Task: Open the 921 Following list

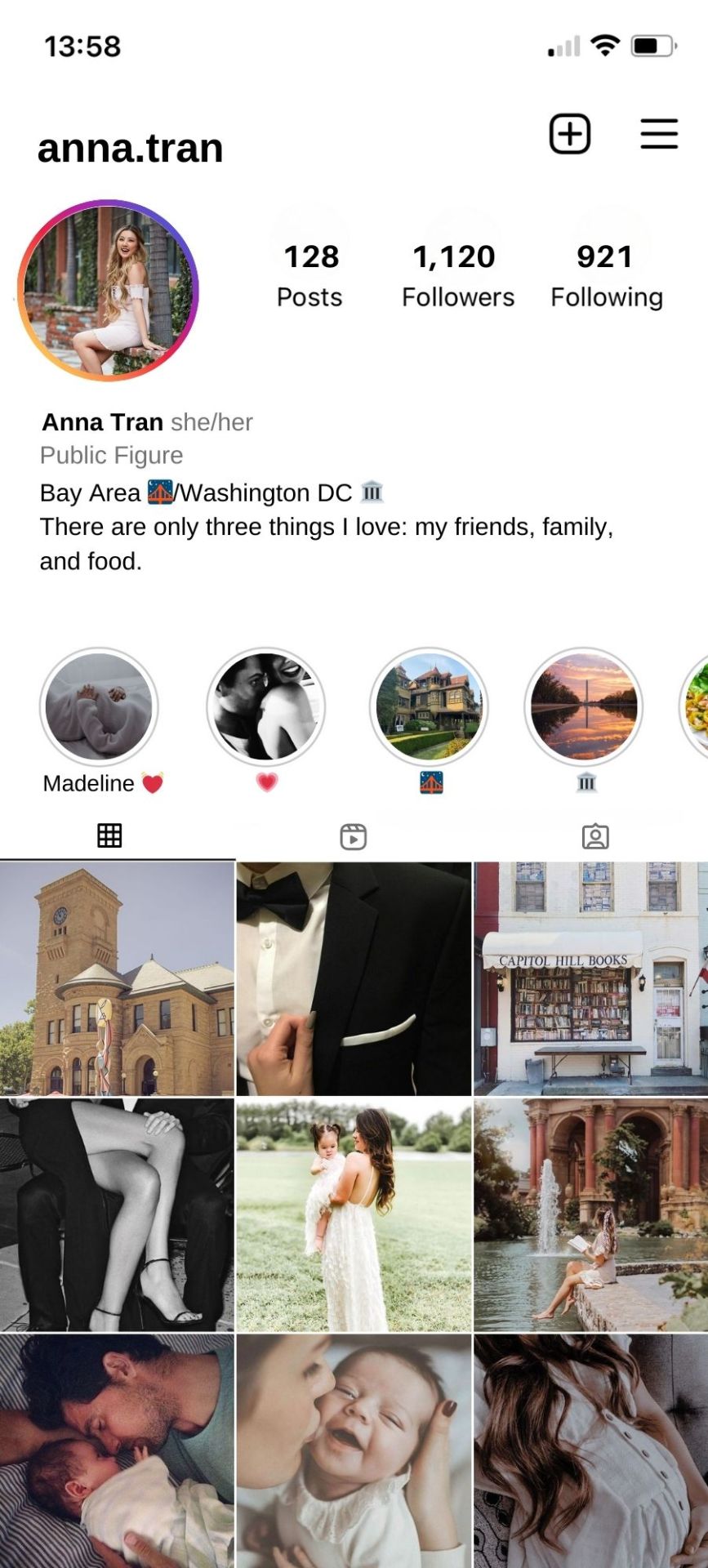Action: pyautogui.click(x=606, y=275)
